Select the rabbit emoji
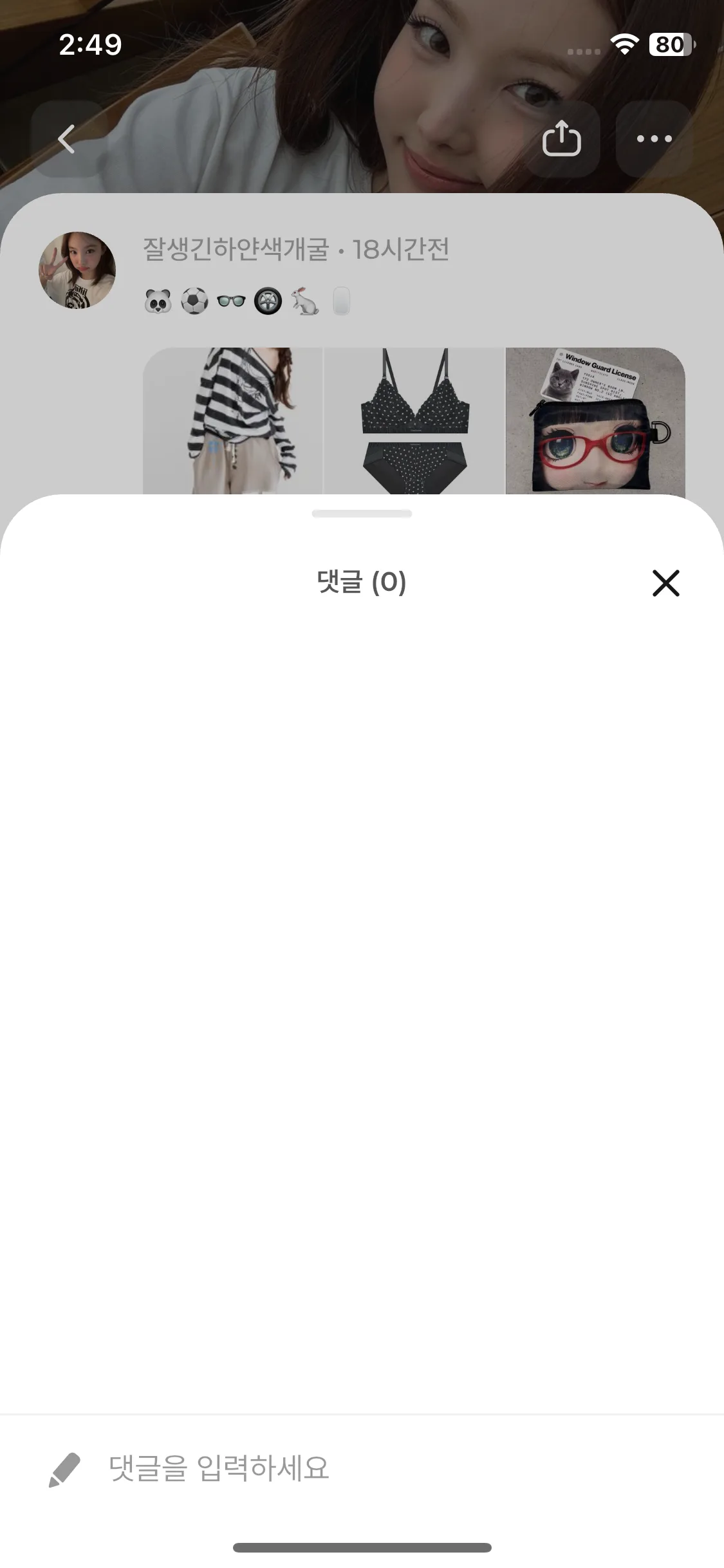The height and width of the screenshot is (1568, 724). click(x=304, y=301)
